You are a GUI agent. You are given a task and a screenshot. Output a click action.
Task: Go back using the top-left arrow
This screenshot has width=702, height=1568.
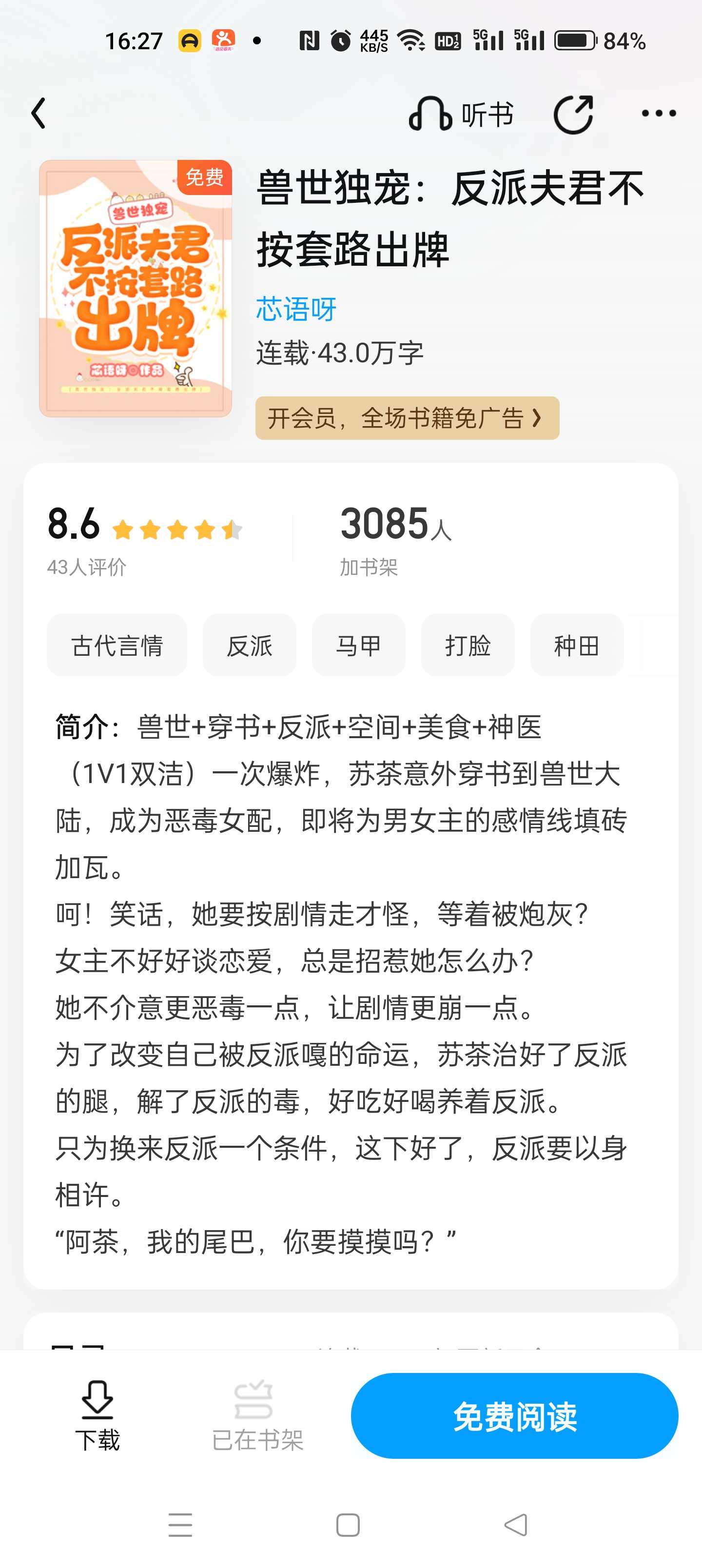click(x=39, y=113)
